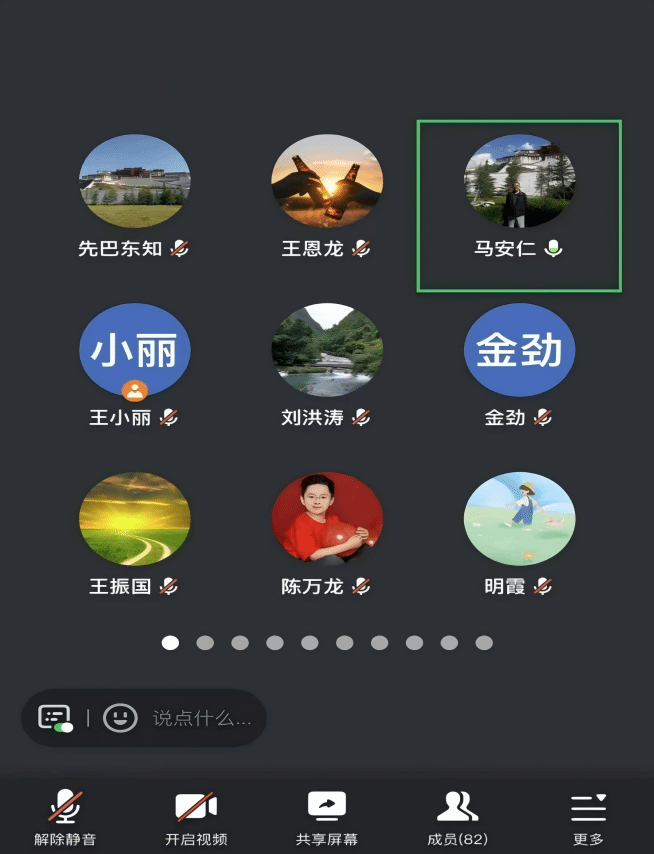Screen dimensions: 654x854
Task: Open the 更多 menu
Action: coord(588,815)
